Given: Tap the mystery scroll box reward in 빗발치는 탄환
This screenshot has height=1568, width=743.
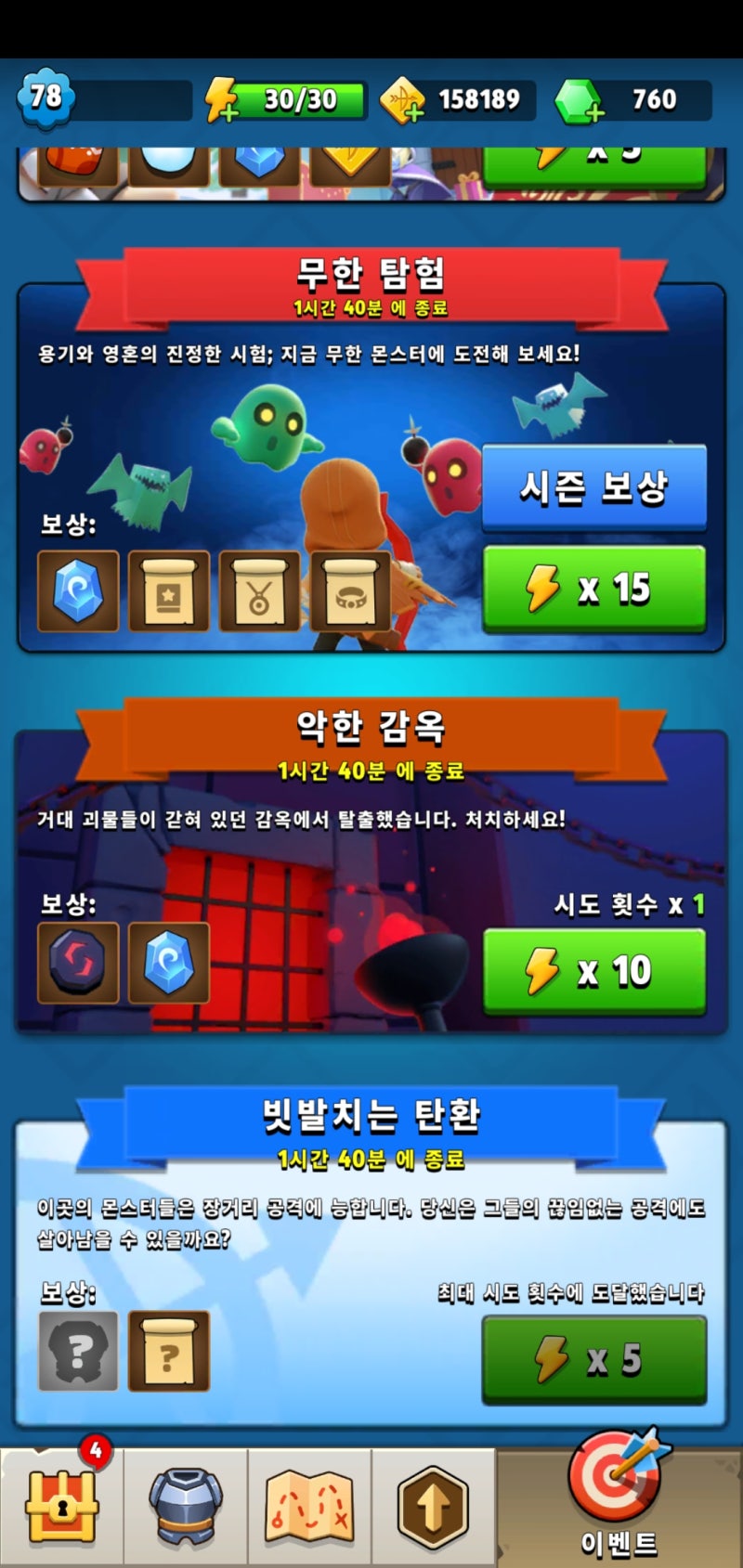Looking at the screenshot, I should (x=169, y=1352).
